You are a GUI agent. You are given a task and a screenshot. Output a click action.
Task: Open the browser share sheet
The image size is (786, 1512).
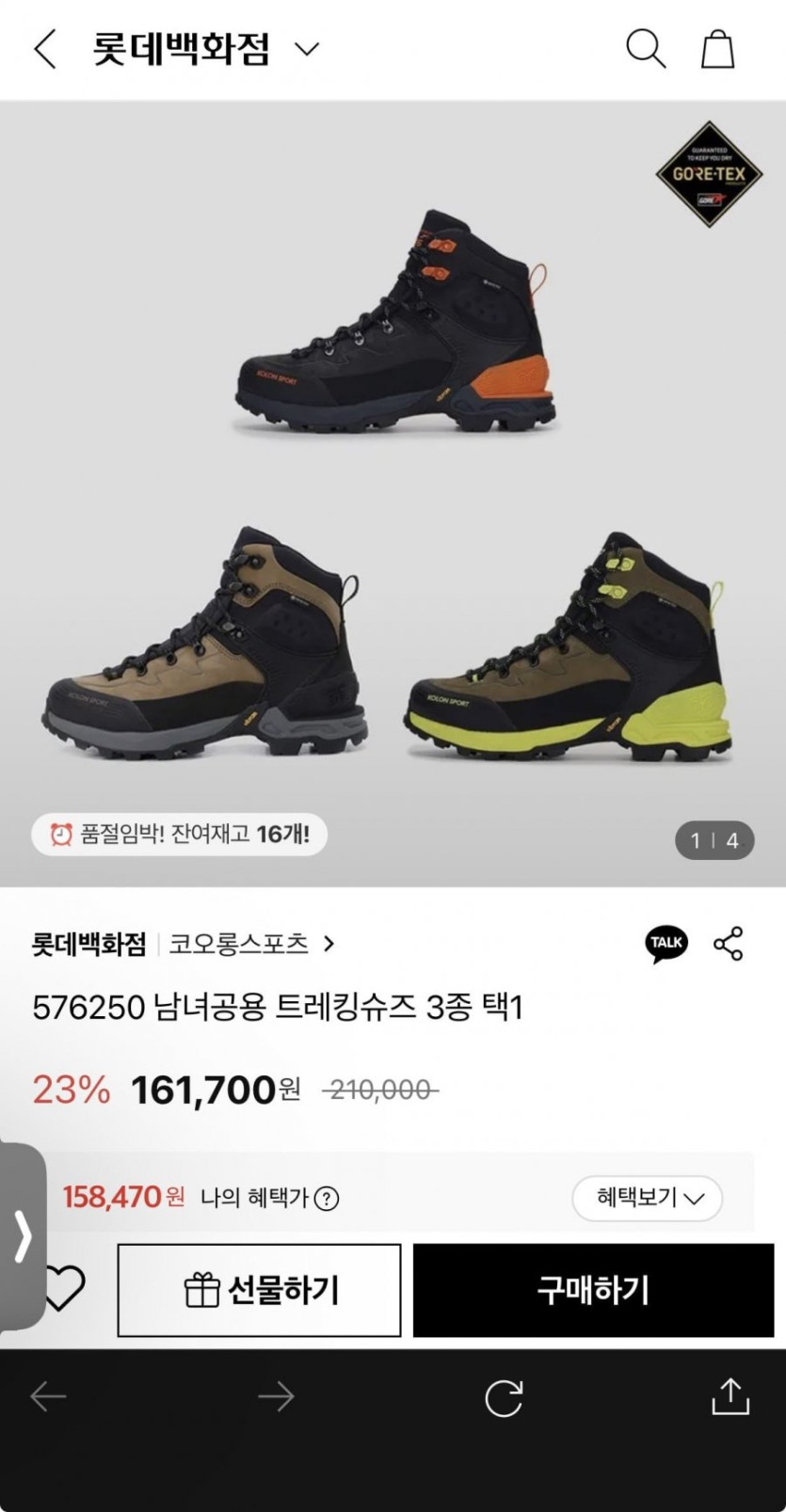730,1397
